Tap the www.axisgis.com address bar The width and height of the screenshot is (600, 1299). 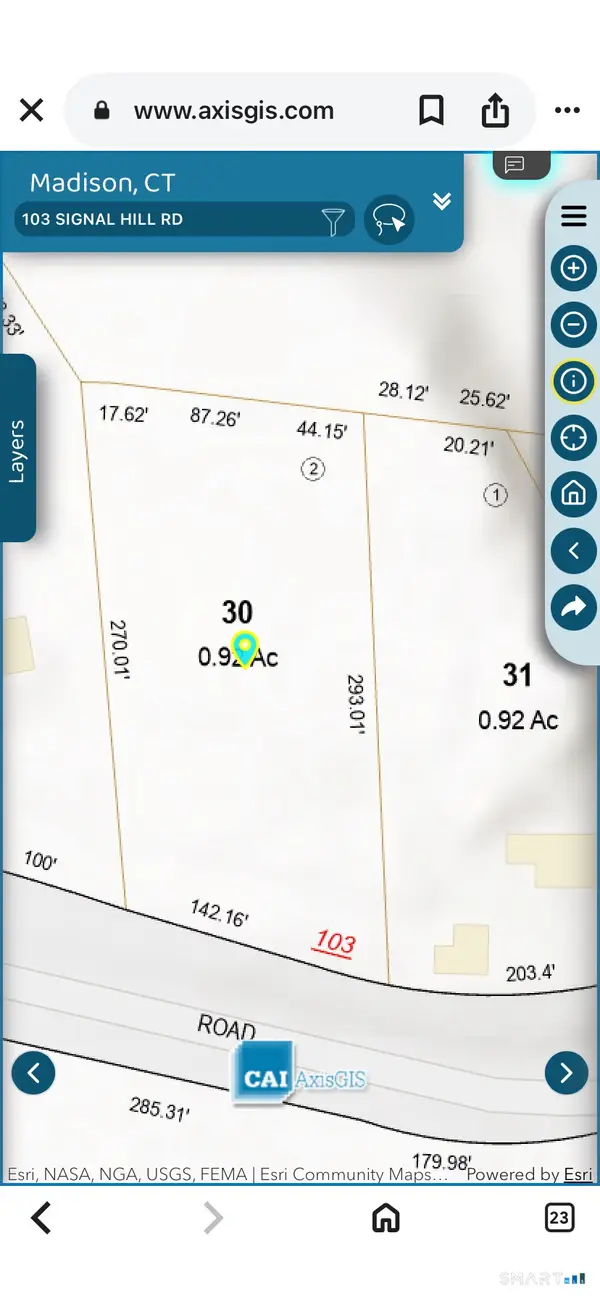click(x=234, y=111)
